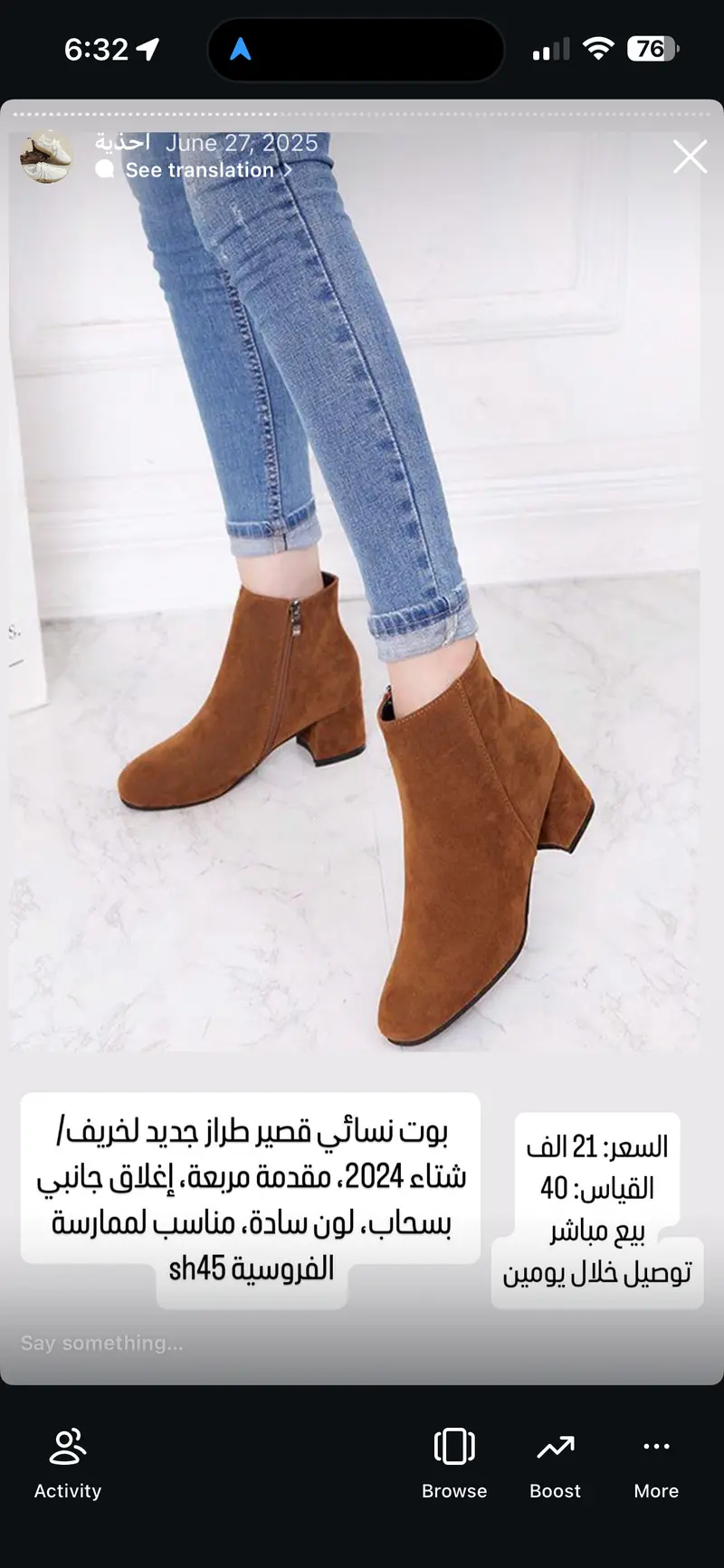The image size is (724, 1568).
Task: Open the Activity viewers list
Action: click(x=68, y=1462)
